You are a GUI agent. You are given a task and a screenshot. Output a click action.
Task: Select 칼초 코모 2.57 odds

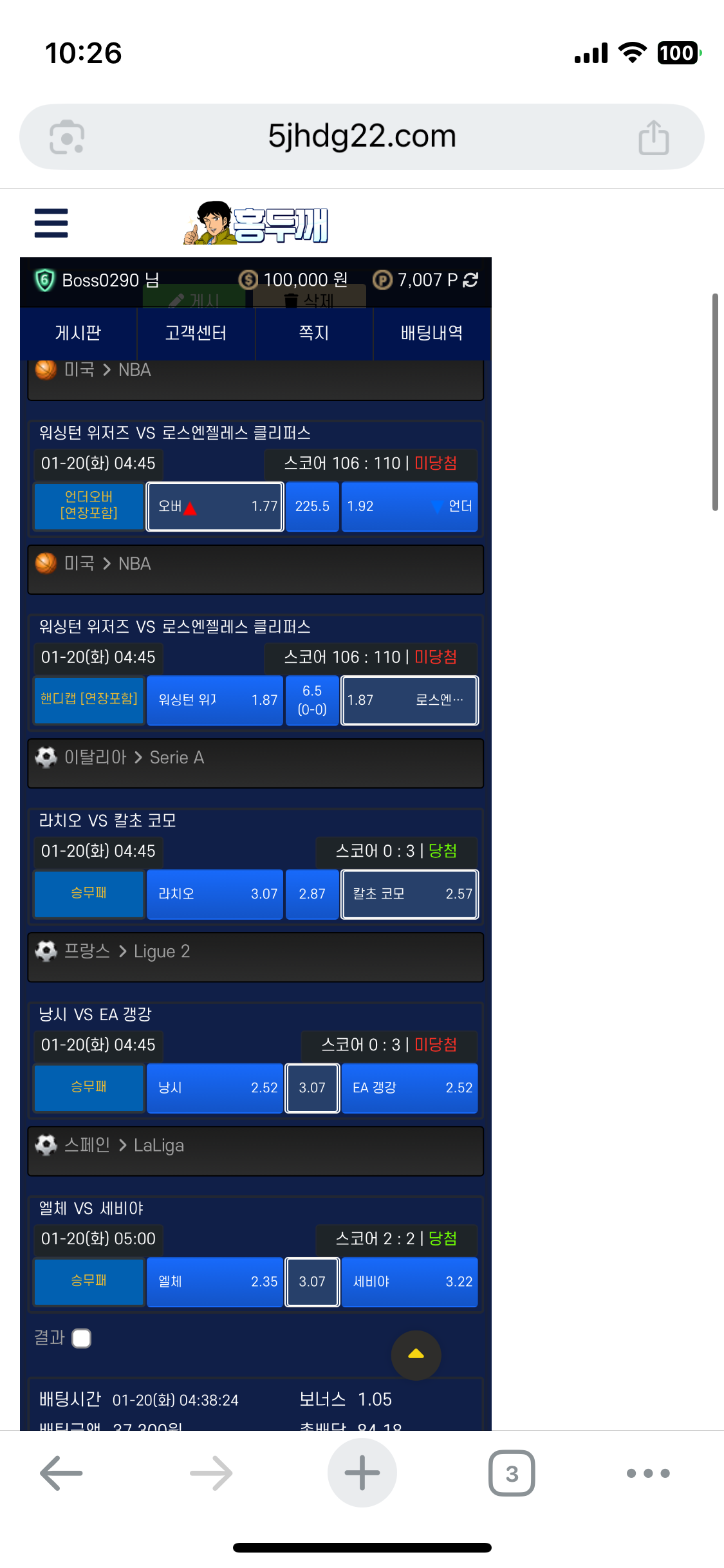click(x=409, y=894)
